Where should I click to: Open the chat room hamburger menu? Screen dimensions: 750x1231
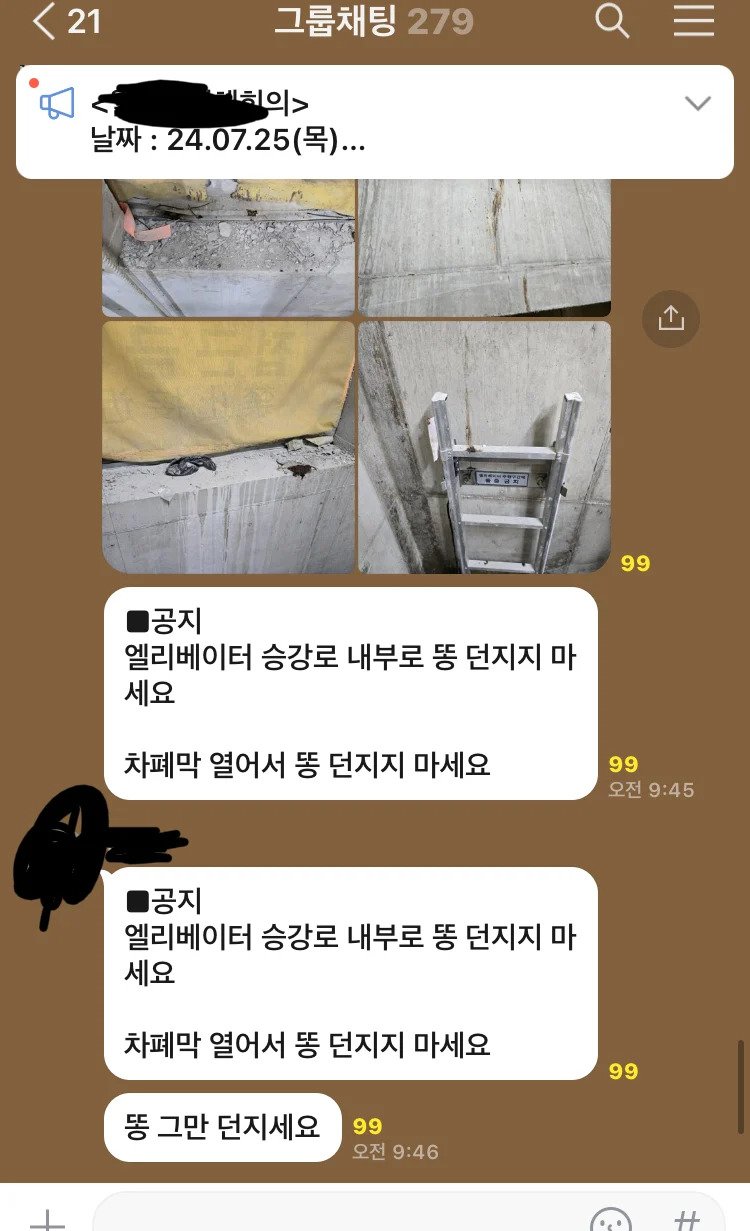[693, 21]
